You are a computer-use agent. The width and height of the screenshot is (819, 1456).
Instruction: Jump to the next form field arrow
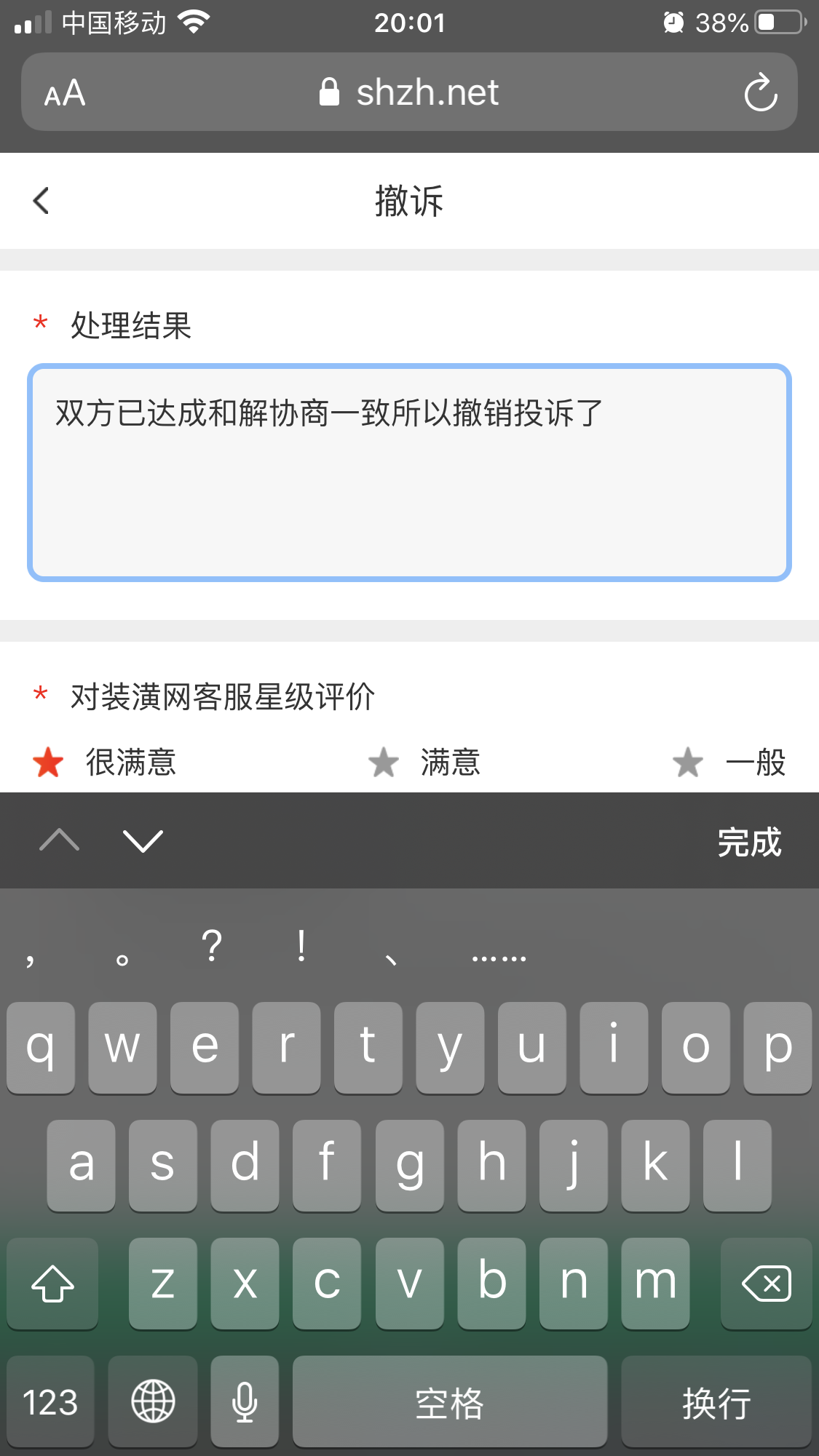click(143, 840)
